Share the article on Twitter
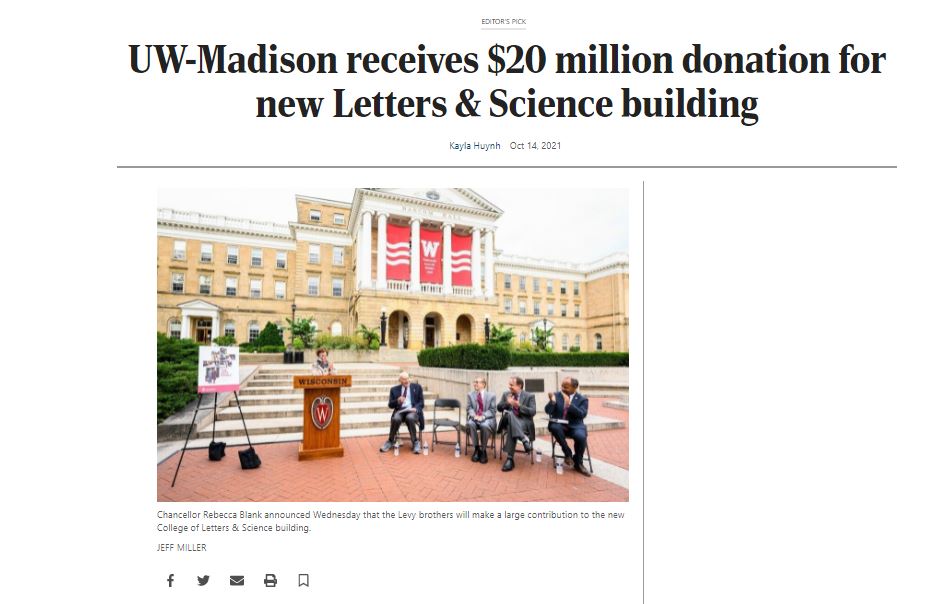934x604 pixels. point(203,580)
